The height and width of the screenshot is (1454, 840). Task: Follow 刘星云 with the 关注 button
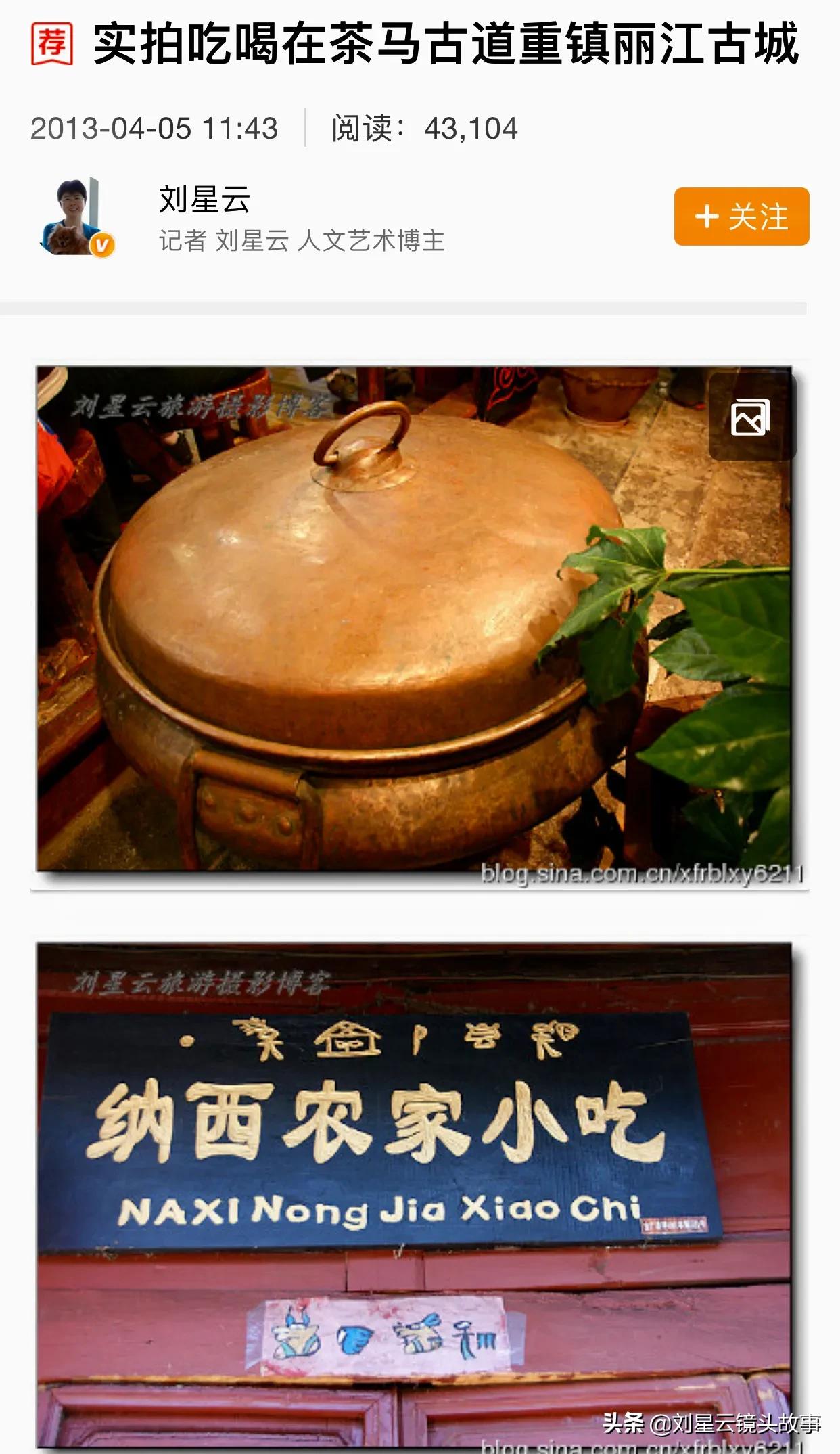click(741, 217)
